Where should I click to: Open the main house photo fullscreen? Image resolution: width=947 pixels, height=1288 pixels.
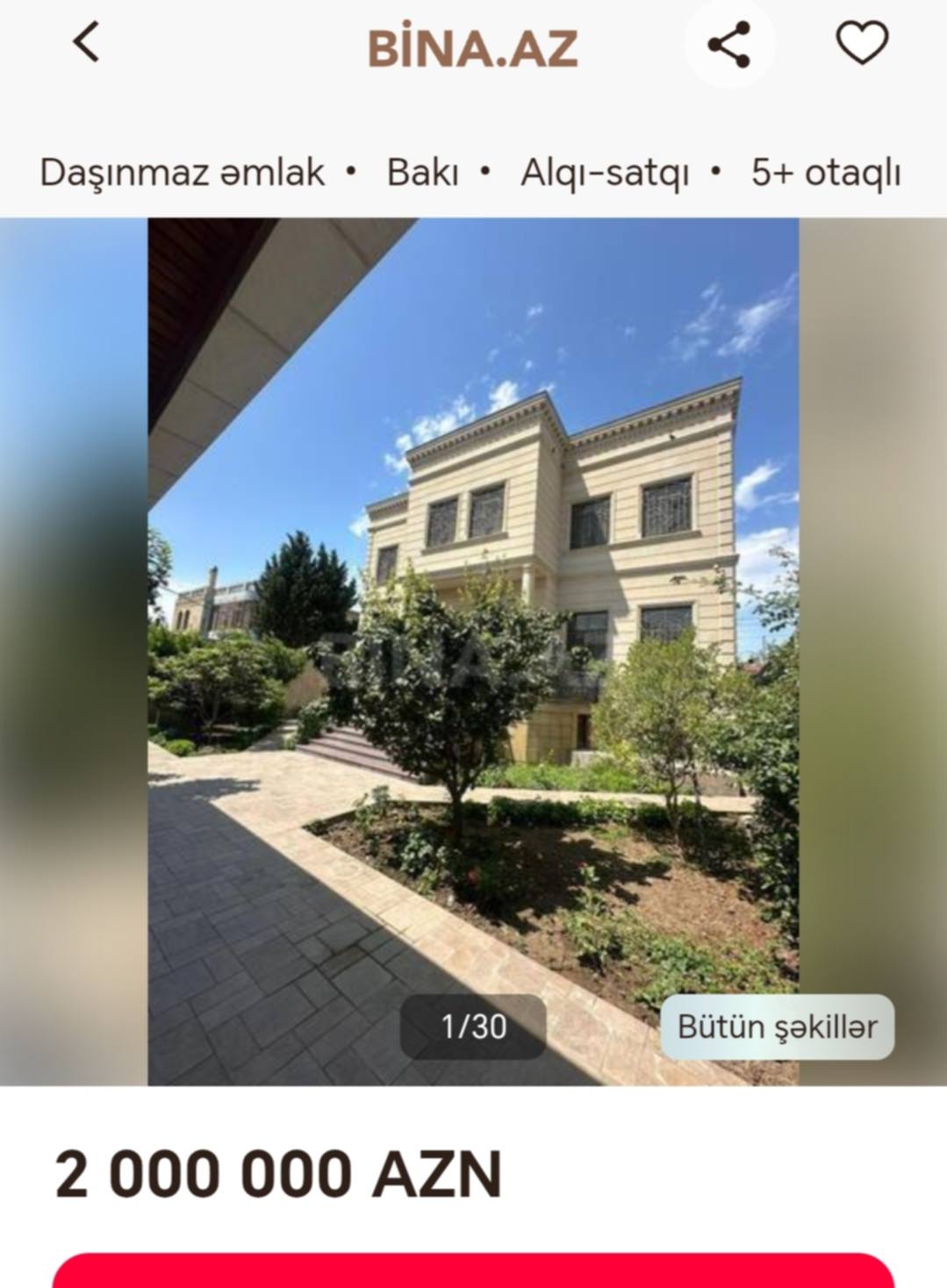point(473,614)
